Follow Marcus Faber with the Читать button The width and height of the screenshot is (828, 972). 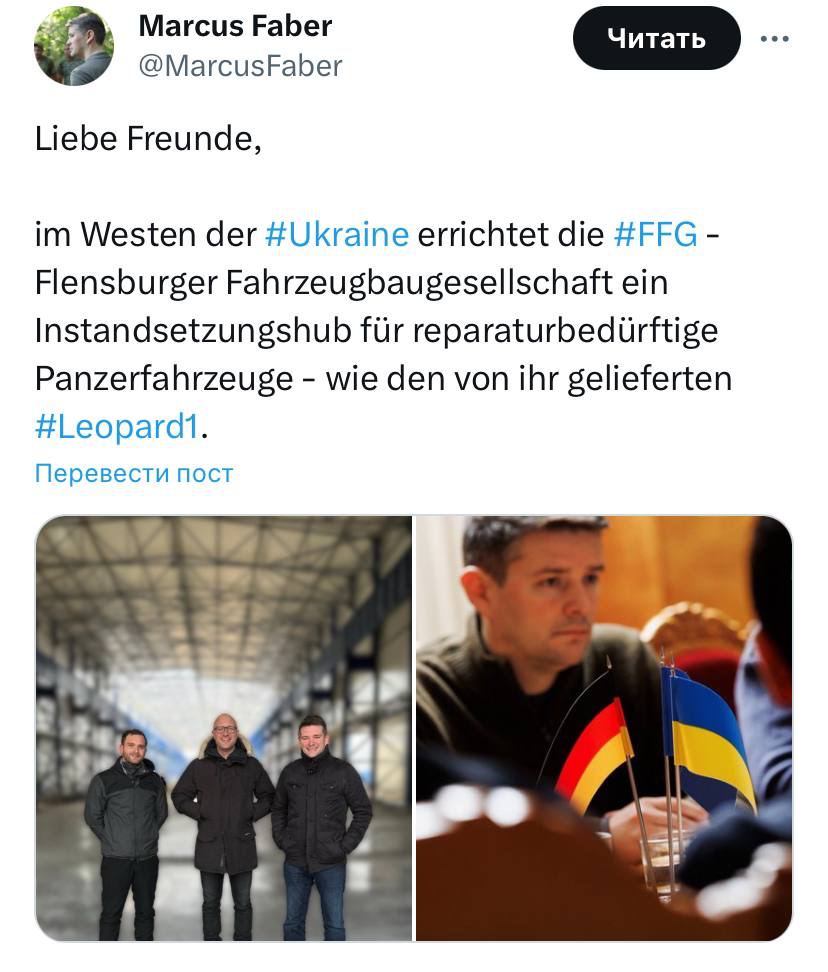click(656, 39)
